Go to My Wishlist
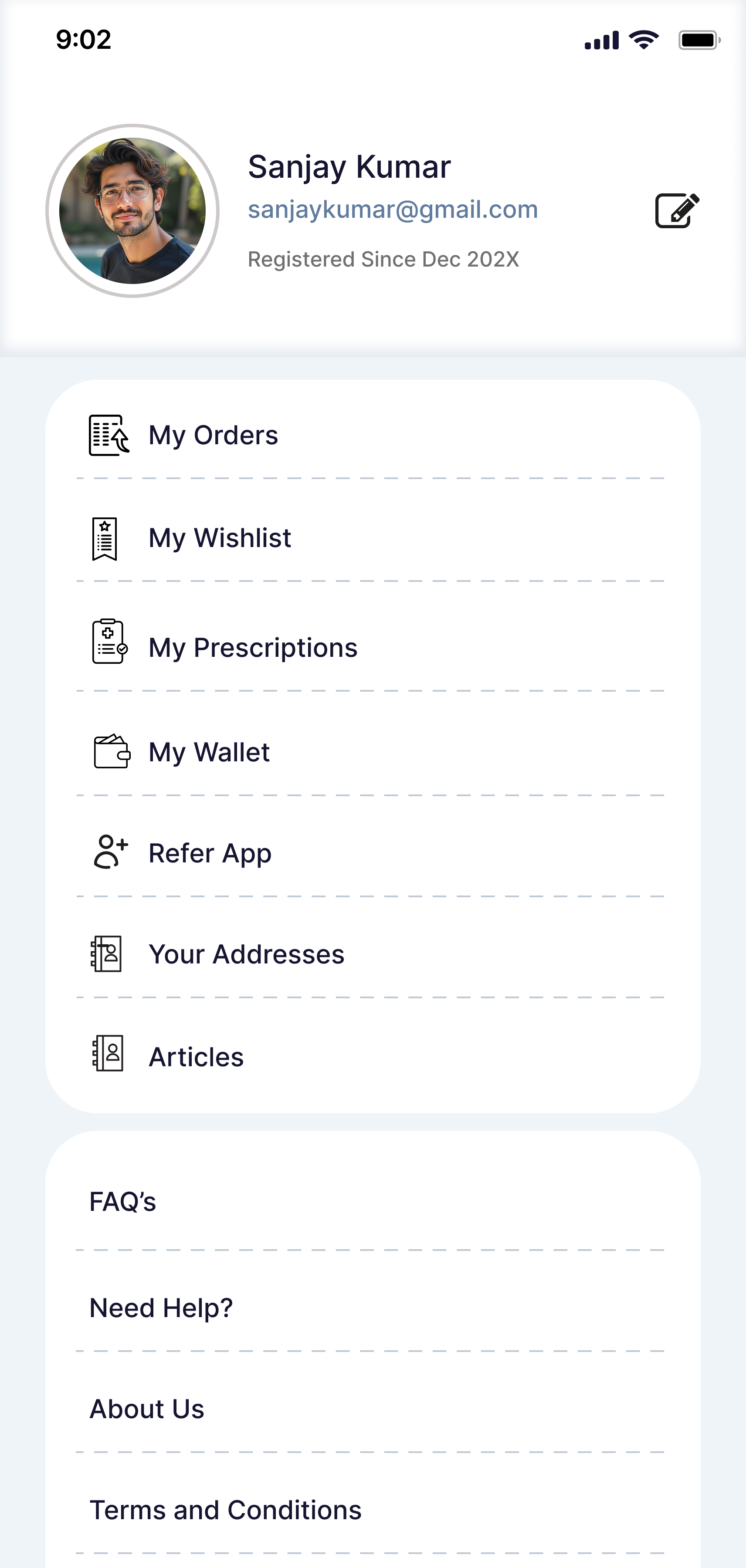This screenshot has width=746, height=1568. [219, 538]
